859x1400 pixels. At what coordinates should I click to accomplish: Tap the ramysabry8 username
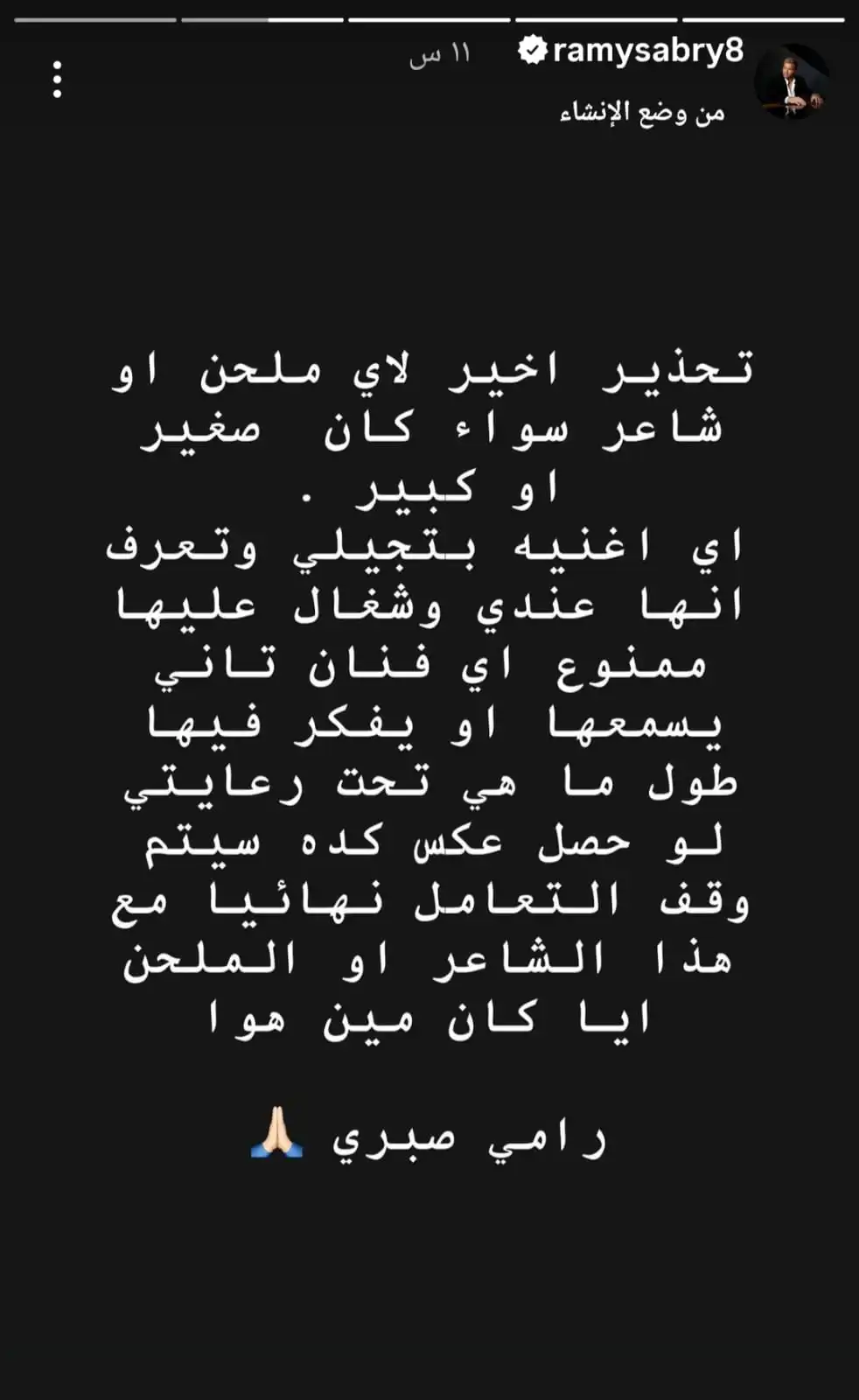tap(647, 51)
